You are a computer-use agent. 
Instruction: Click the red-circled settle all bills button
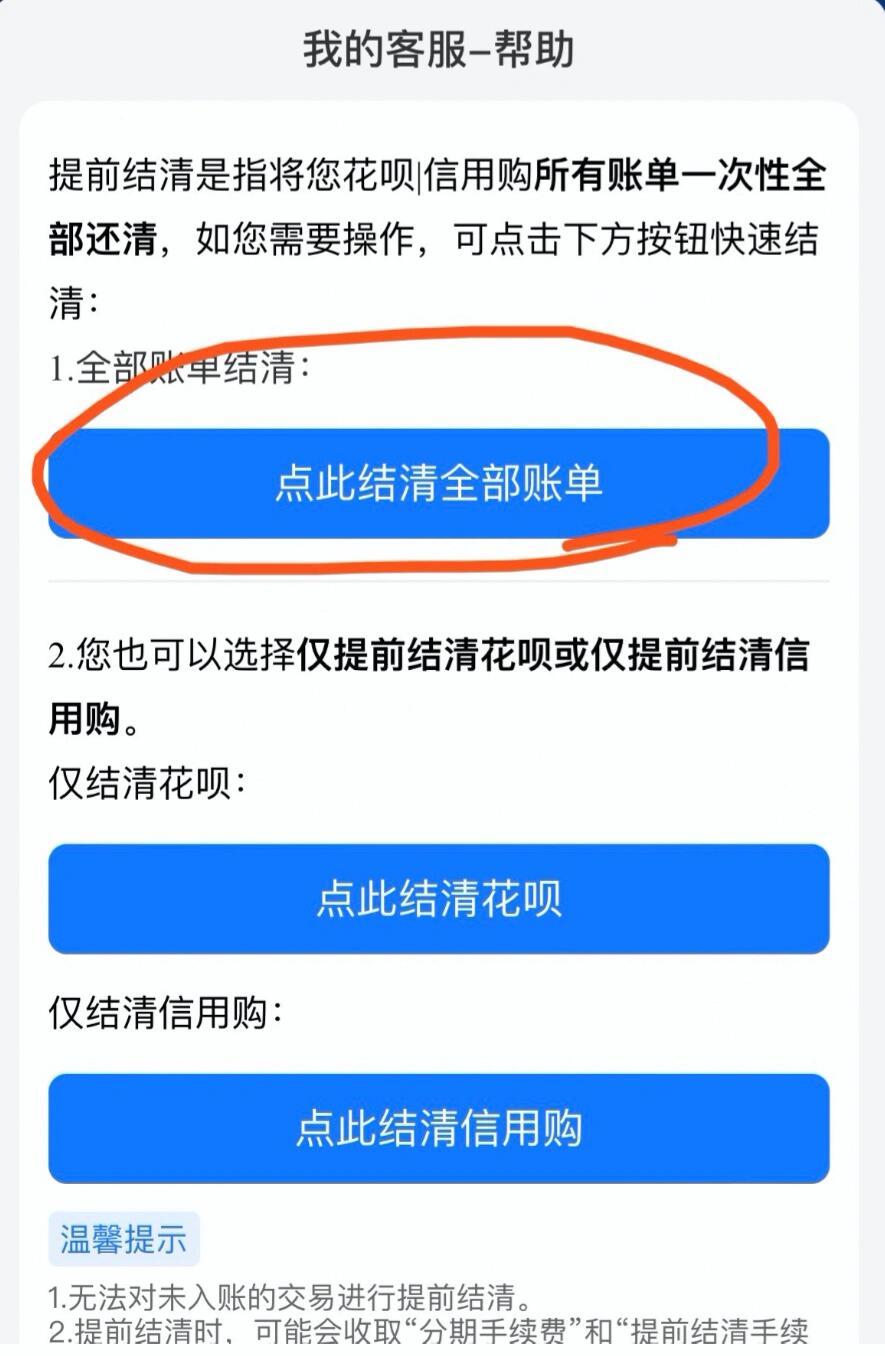[442, 484]
